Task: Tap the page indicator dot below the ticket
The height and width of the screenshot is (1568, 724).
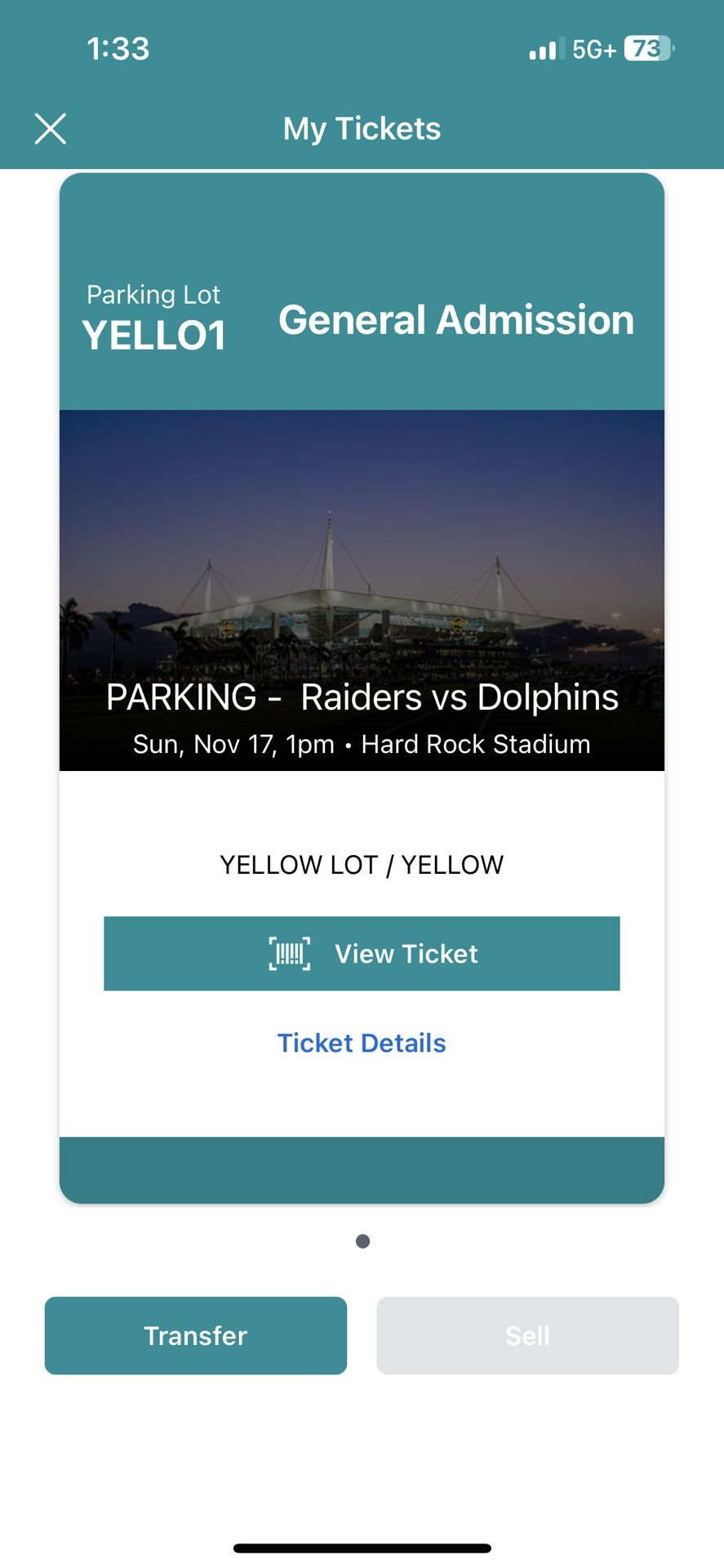Action: click(x=362, y=1241)
